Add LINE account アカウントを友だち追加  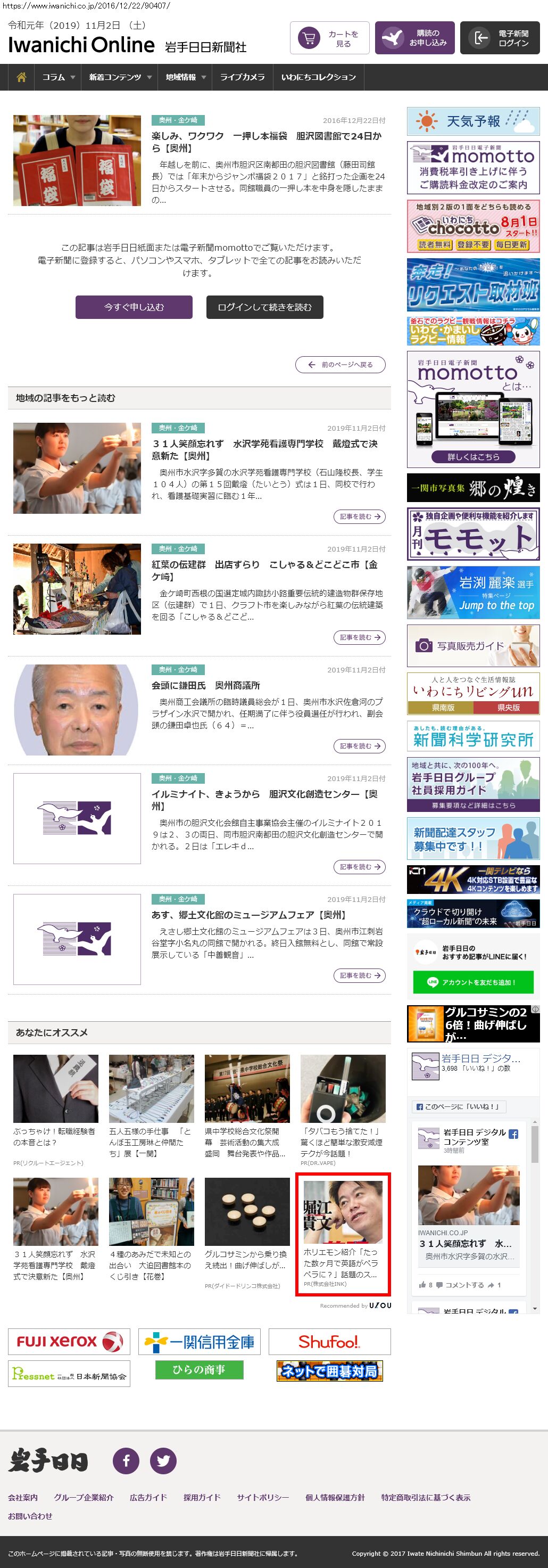click(472, 982)
